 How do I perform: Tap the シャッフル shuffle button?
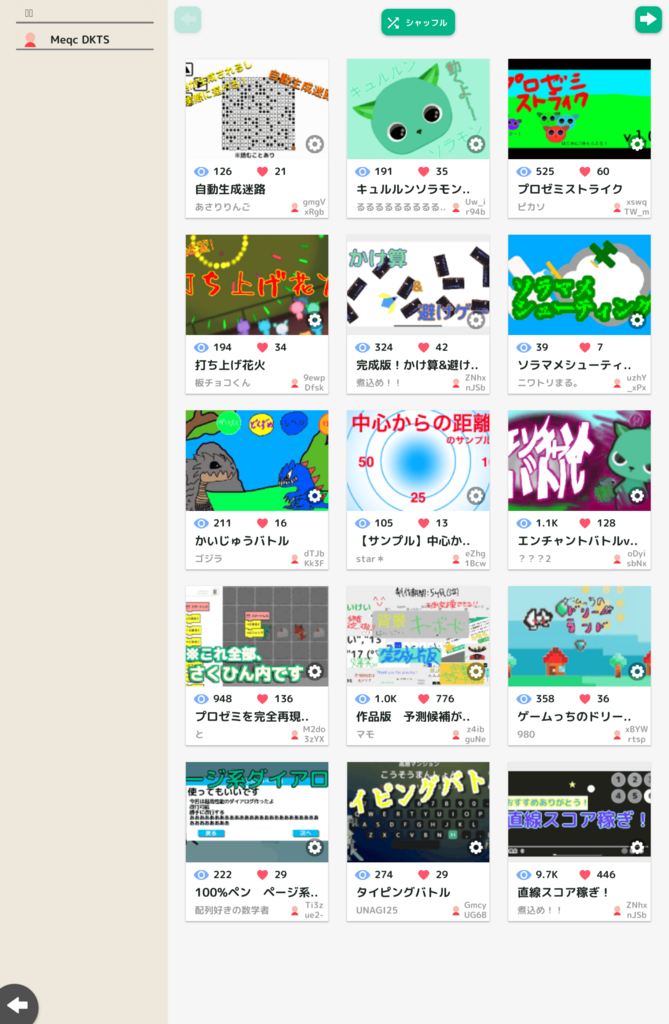[418, 22]
